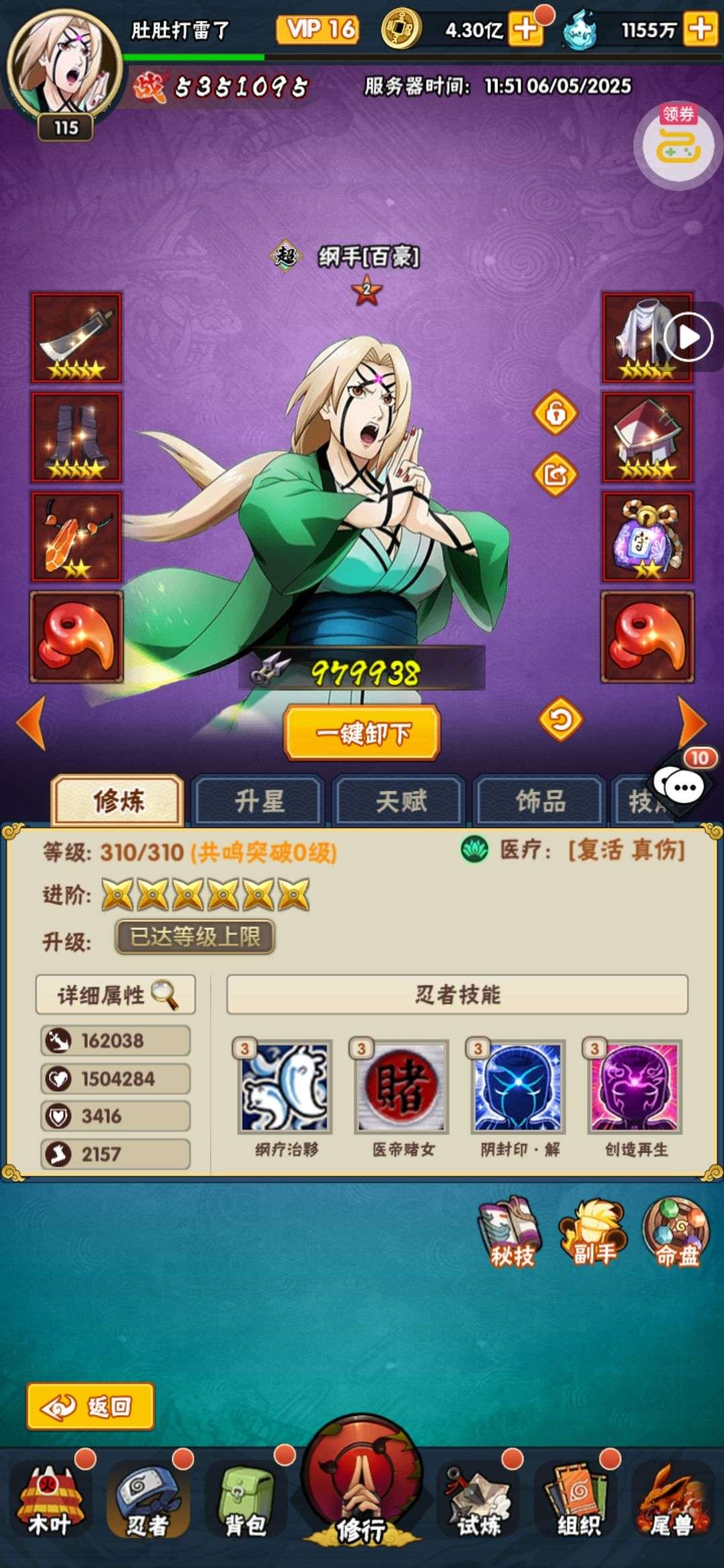Image resolution: width=724 pixels, height=1568 pixels.
Task: Add more gold coins with plus
Action: (x=526, y=29)
